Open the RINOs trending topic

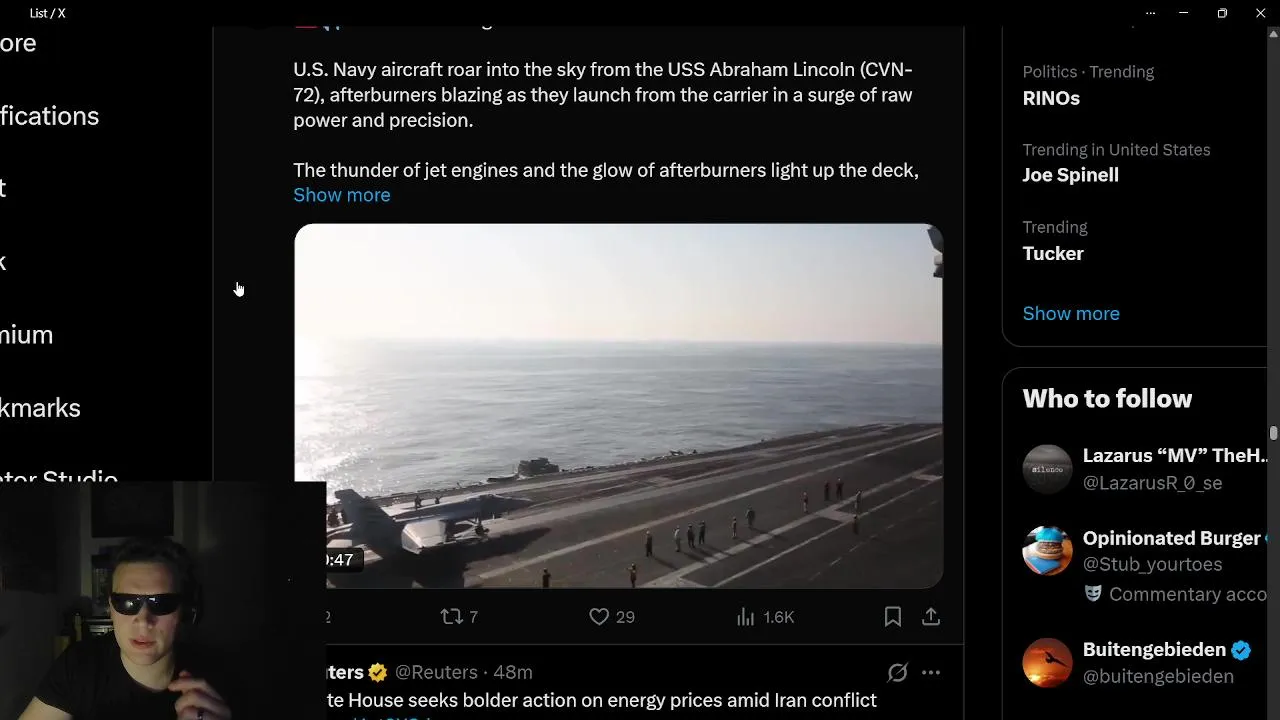(1050, 98)
